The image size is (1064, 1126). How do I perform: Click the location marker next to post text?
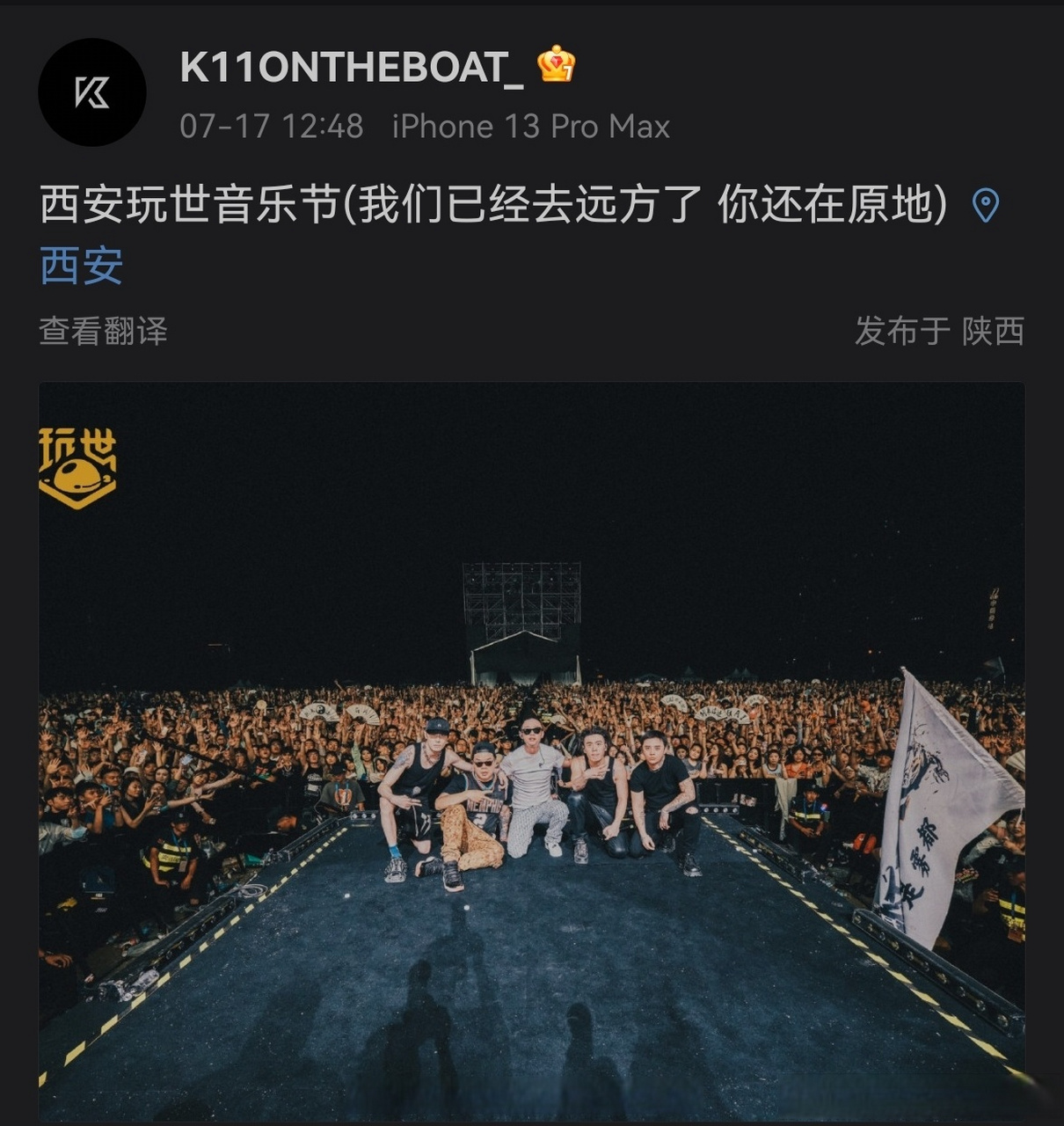(x=984, y=203)
